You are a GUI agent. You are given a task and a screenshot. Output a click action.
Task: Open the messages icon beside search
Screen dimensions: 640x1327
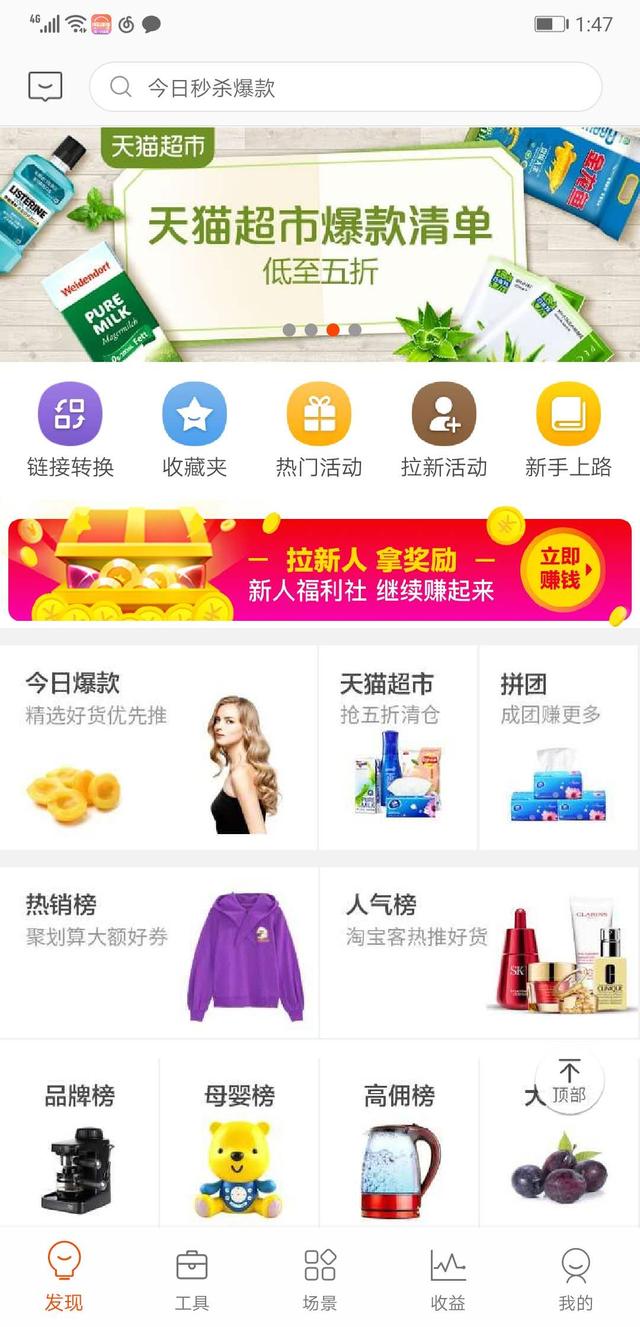pos(45,87)
